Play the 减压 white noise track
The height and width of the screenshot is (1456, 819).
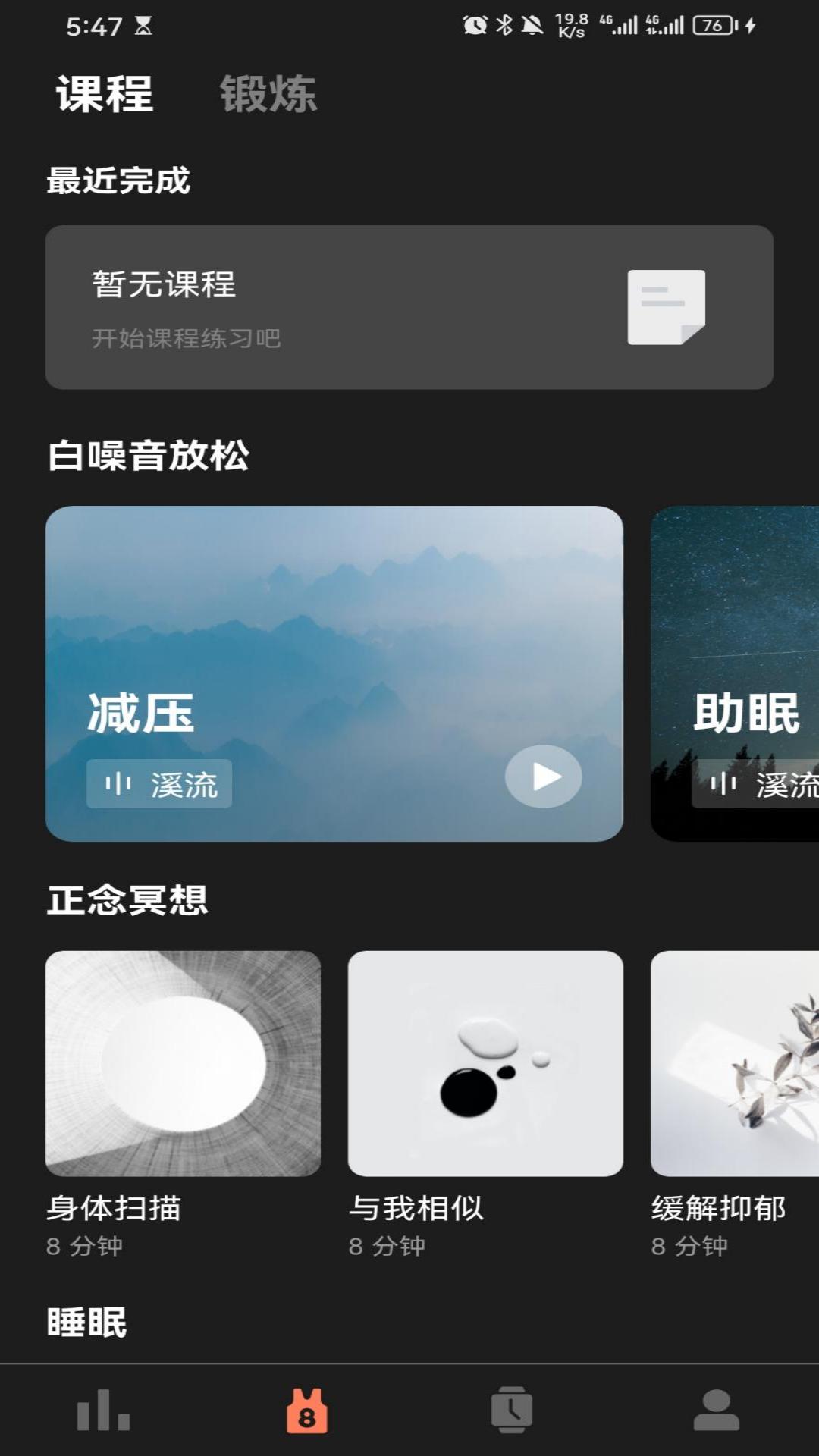(543, 776)
